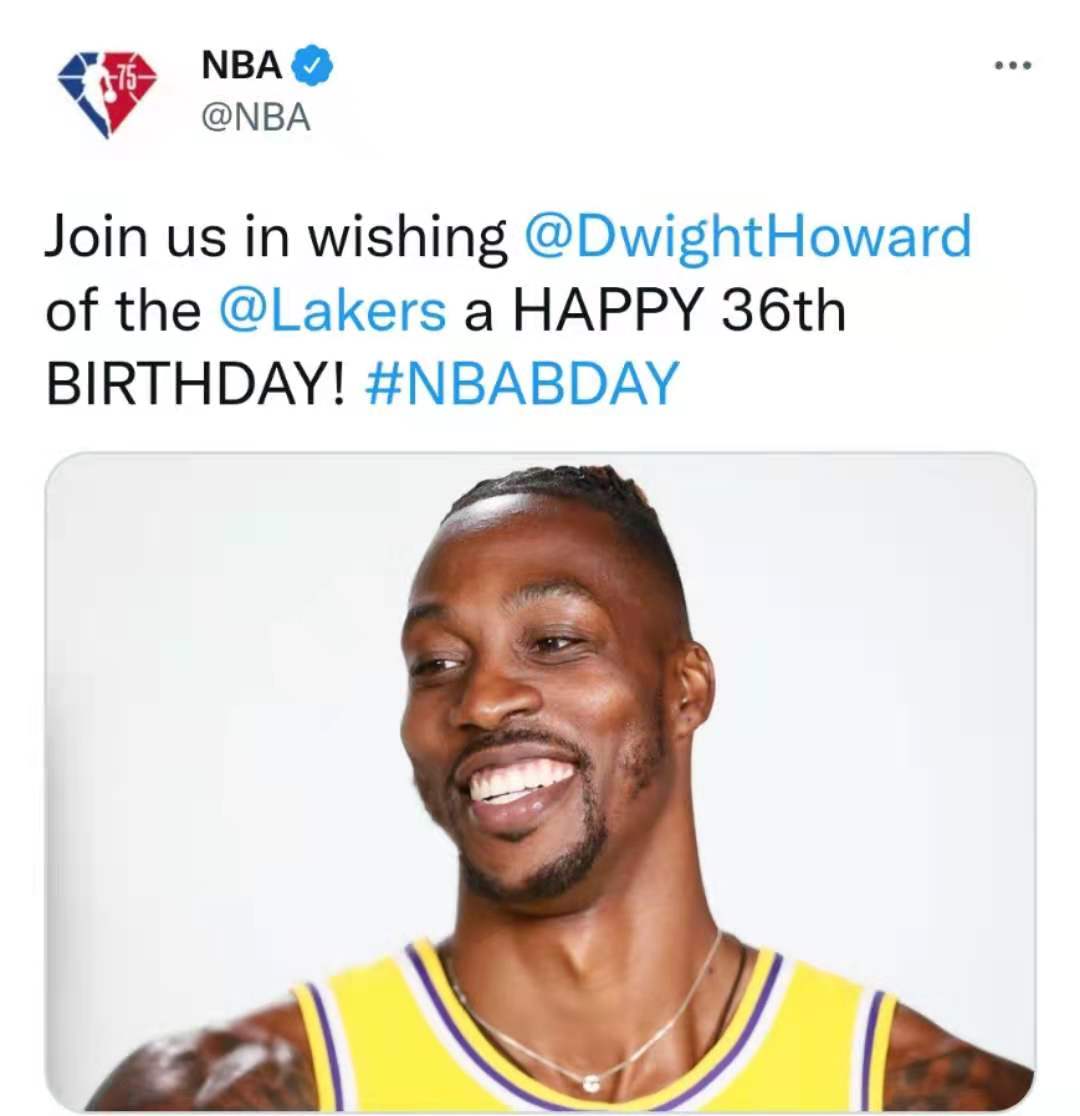
Task: Open the tweet's three-dot overflow menu
Action: click(x=1012, y=67)
